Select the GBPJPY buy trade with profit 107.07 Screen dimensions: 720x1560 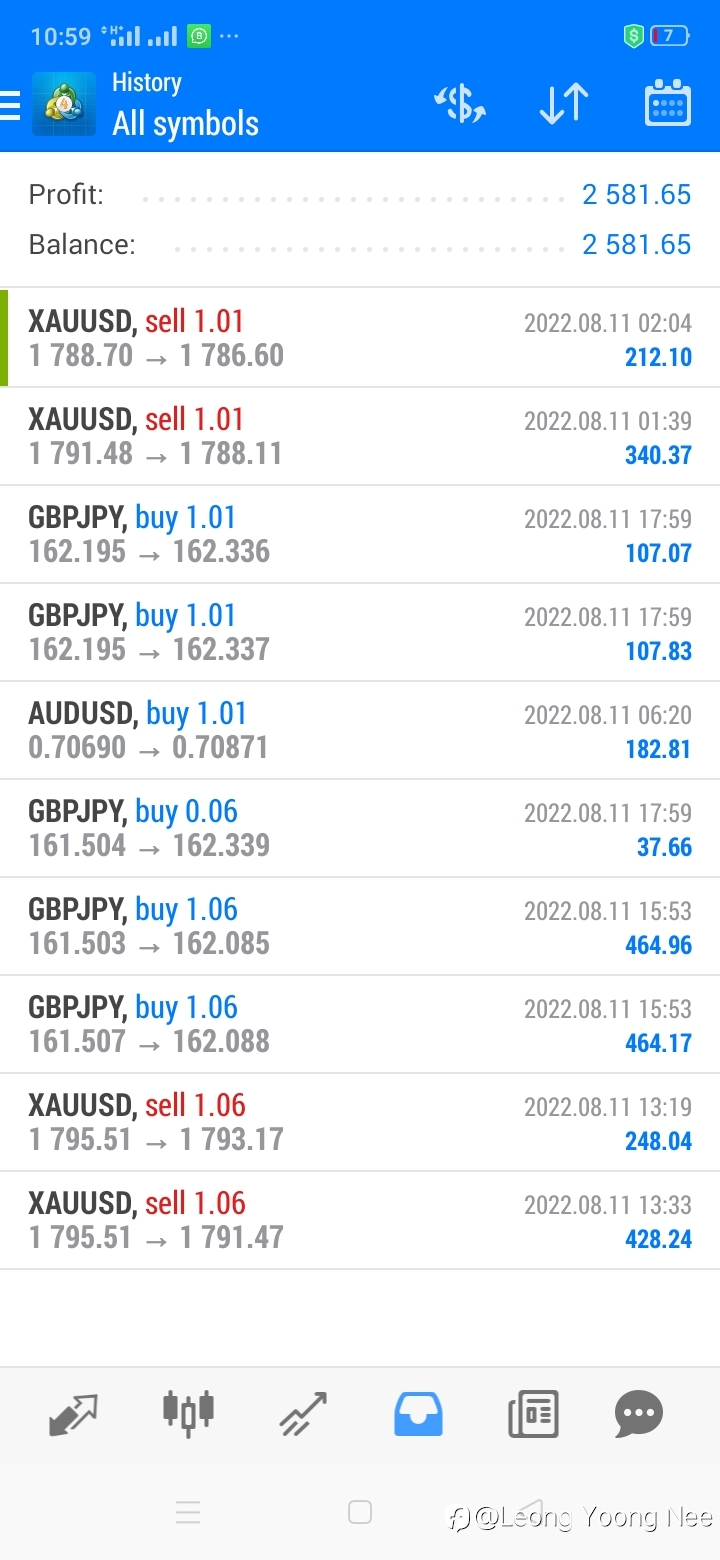point(360,534)
